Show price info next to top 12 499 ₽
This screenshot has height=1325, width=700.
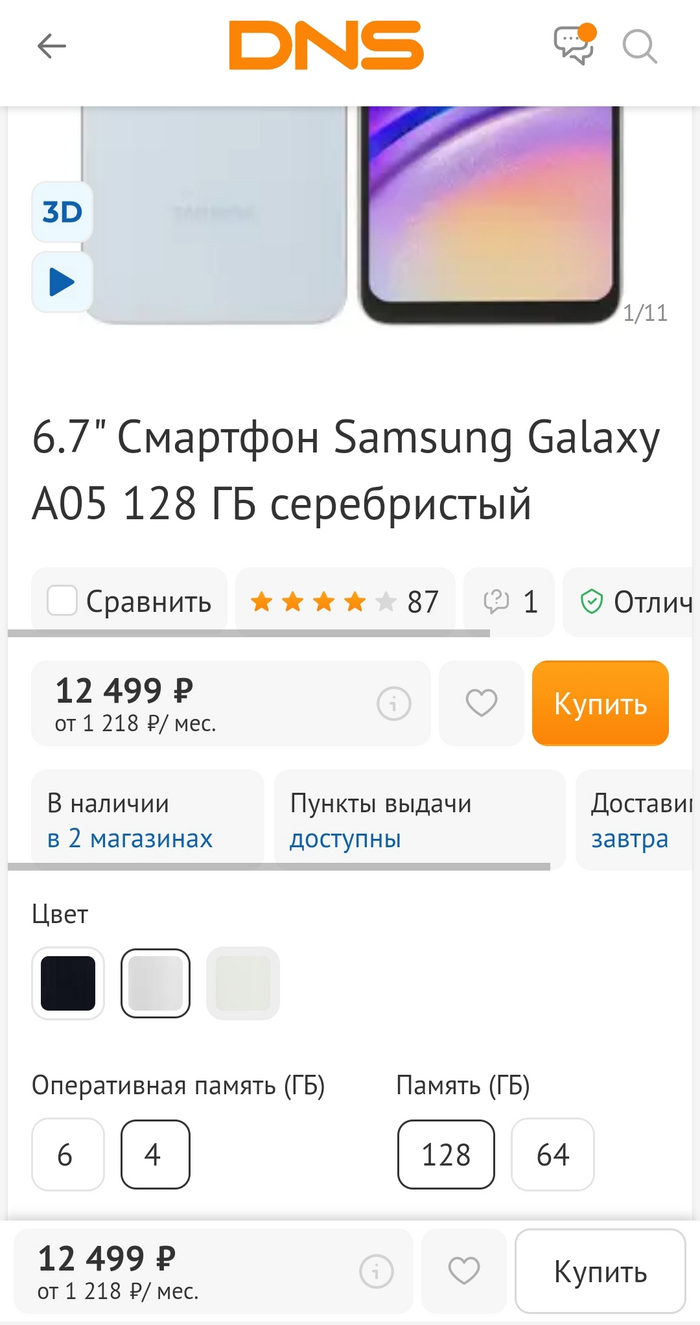coord(393,704)
